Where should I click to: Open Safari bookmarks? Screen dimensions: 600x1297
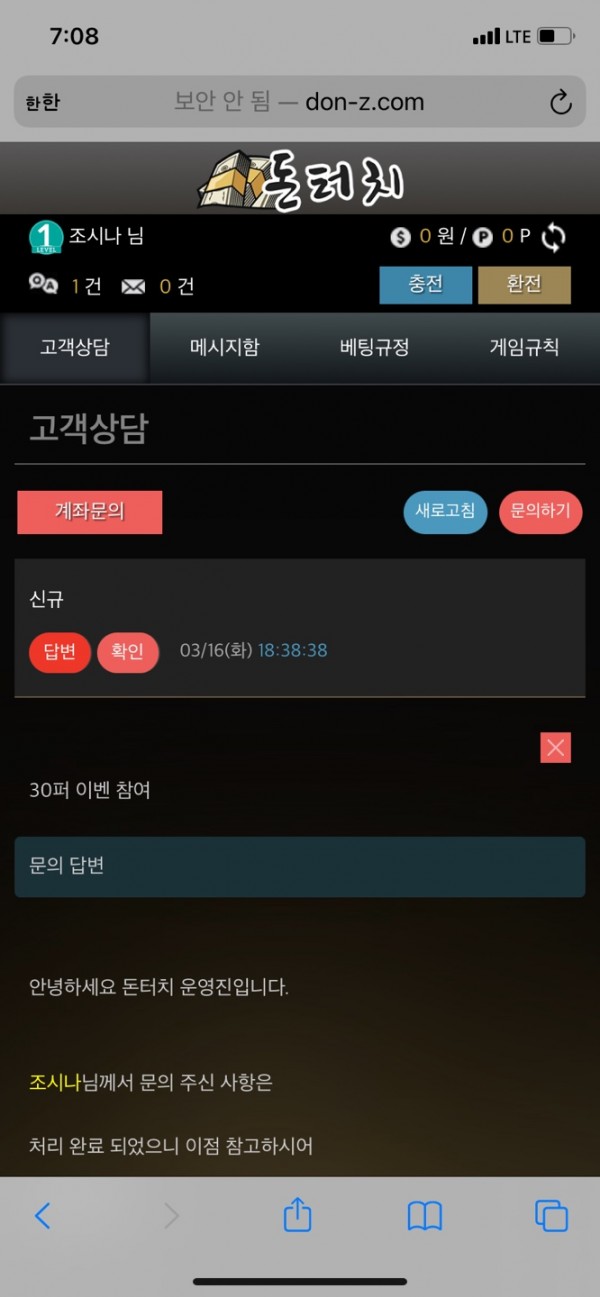(x=425, y=1215)
